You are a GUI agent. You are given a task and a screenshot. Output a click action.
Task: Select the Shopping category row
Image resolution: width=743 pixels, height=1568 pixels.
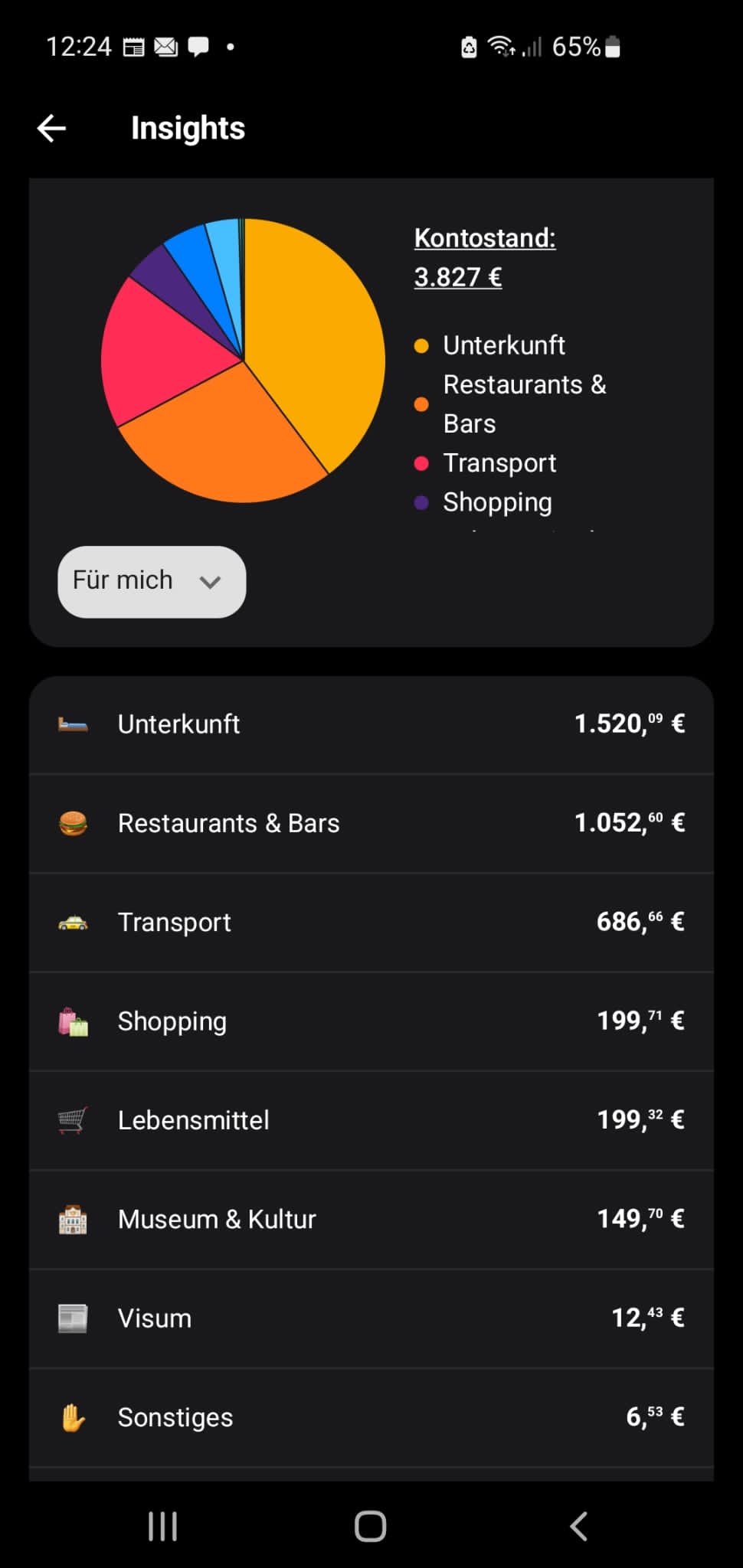(371, 1021)
